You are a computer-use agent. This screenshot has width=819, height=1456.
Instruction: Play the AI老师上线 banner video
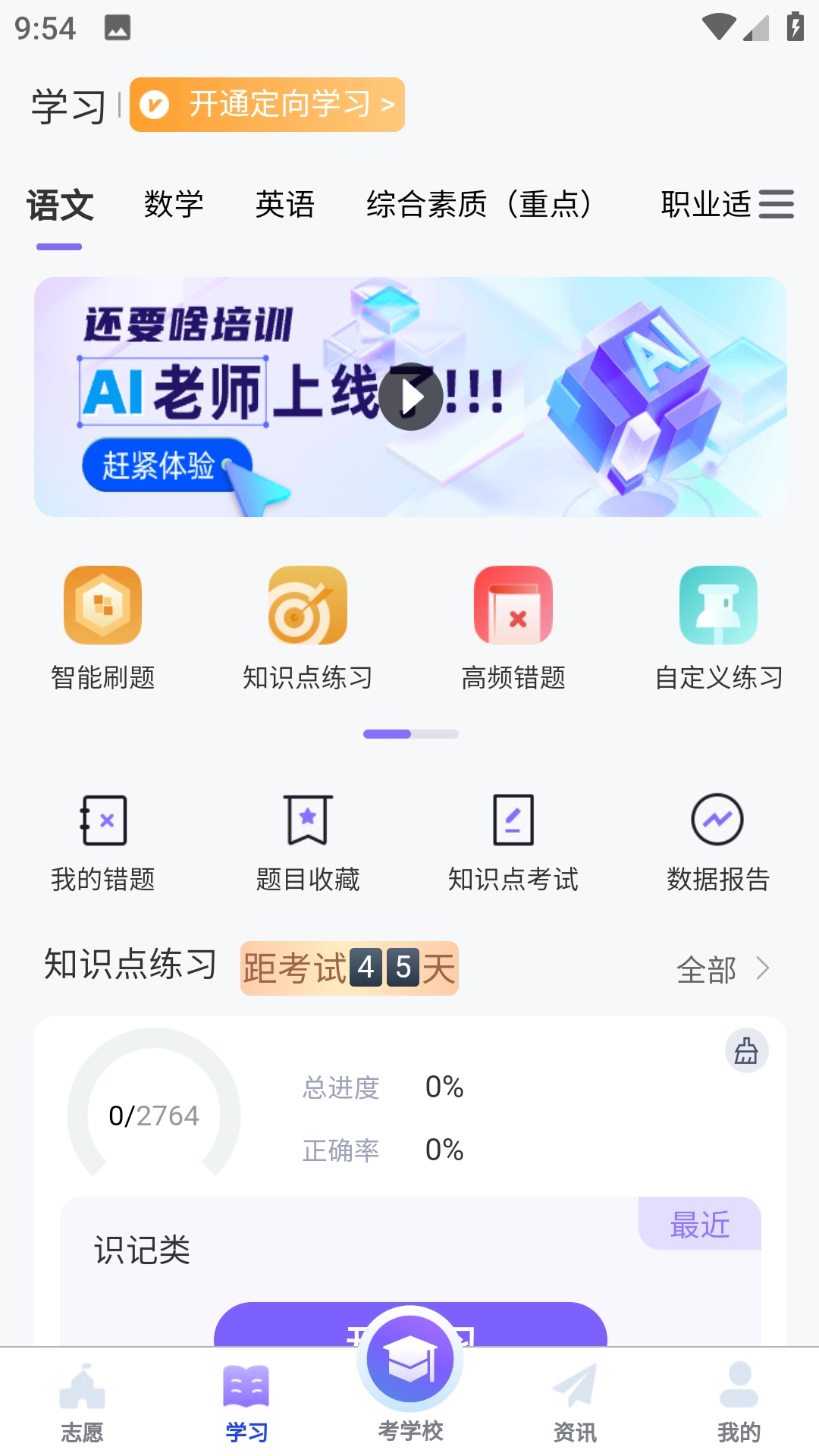click(410, 397)
